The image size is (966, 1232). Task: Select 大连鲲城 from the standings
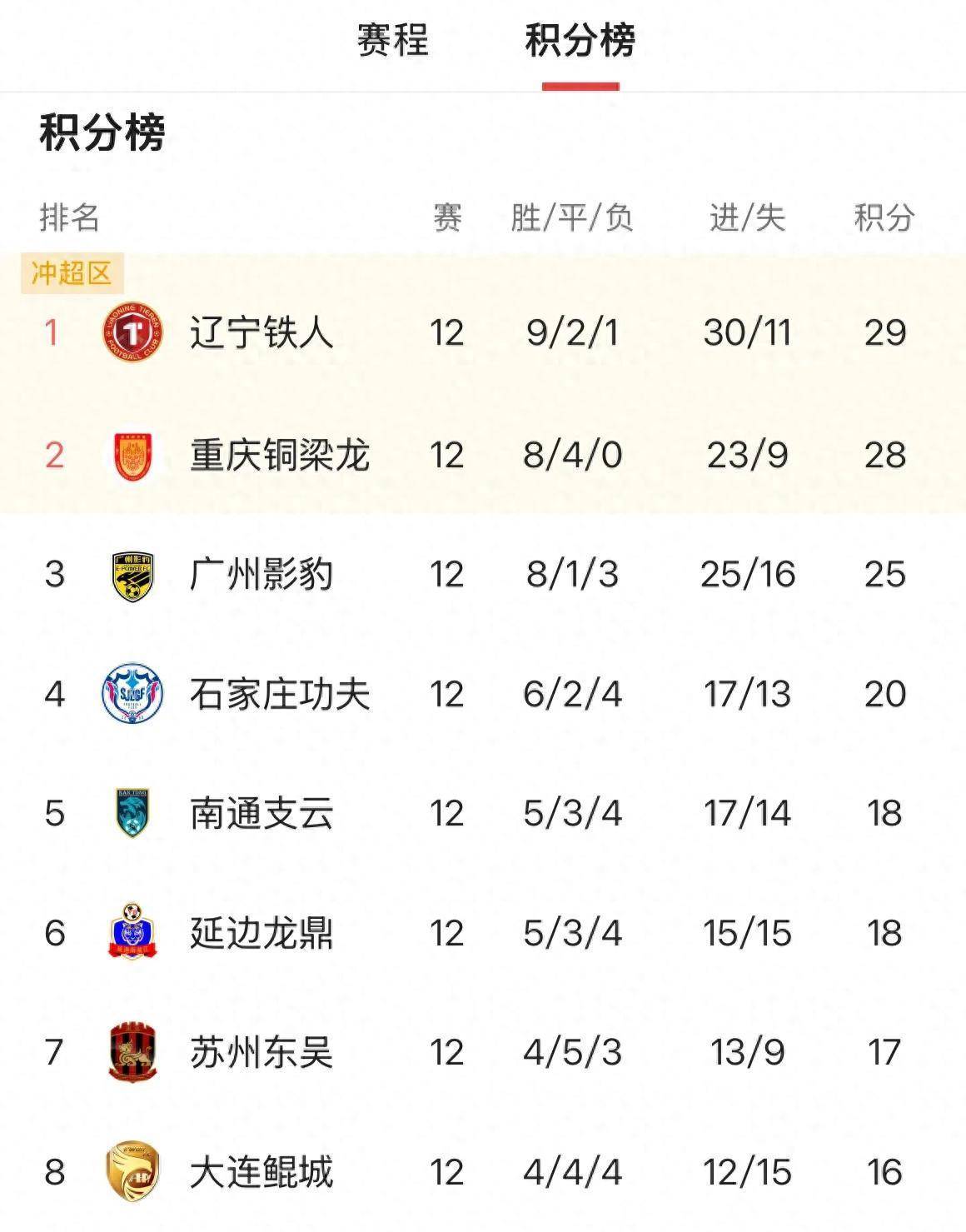point(261,1172)
